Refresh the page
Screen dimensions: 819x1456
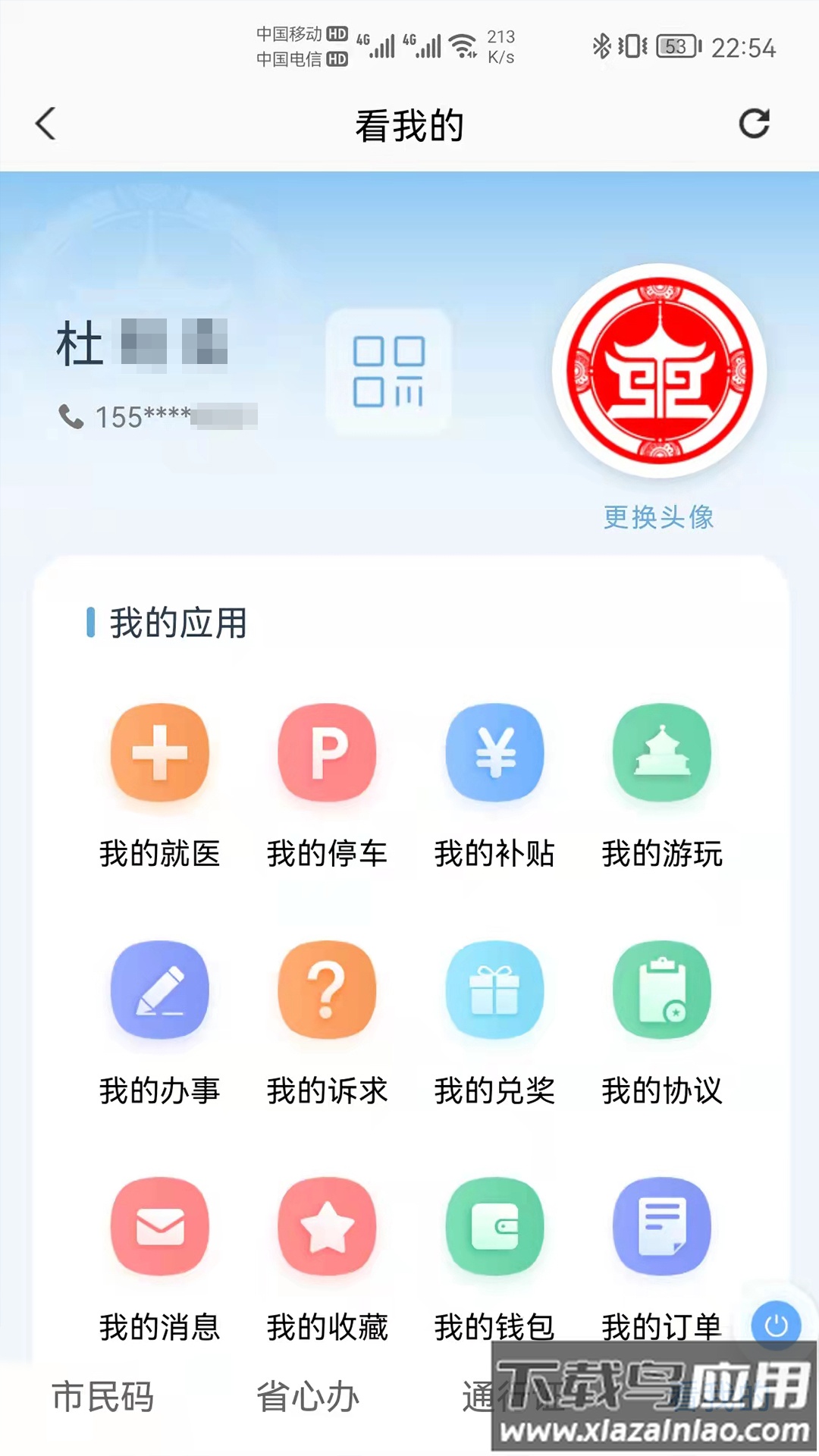click(x=755, y=124)
